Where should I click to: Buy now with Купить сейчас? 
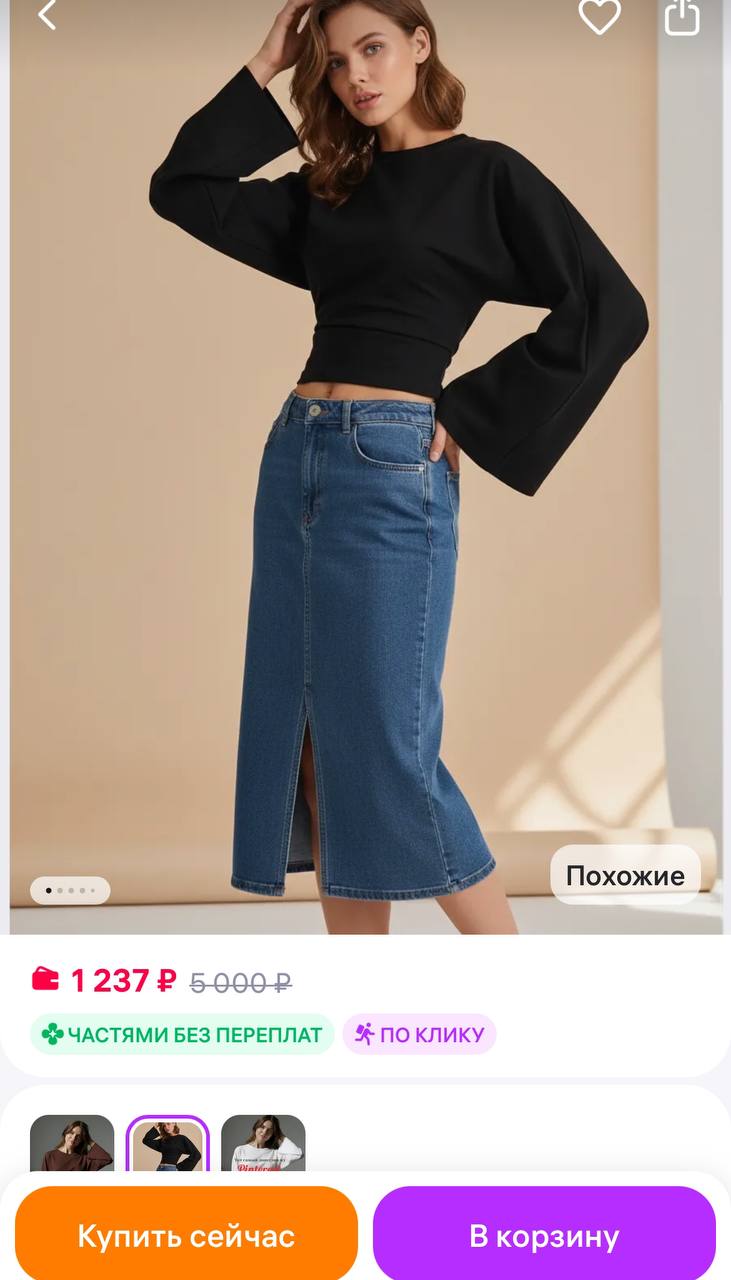tap(186, 1236)
